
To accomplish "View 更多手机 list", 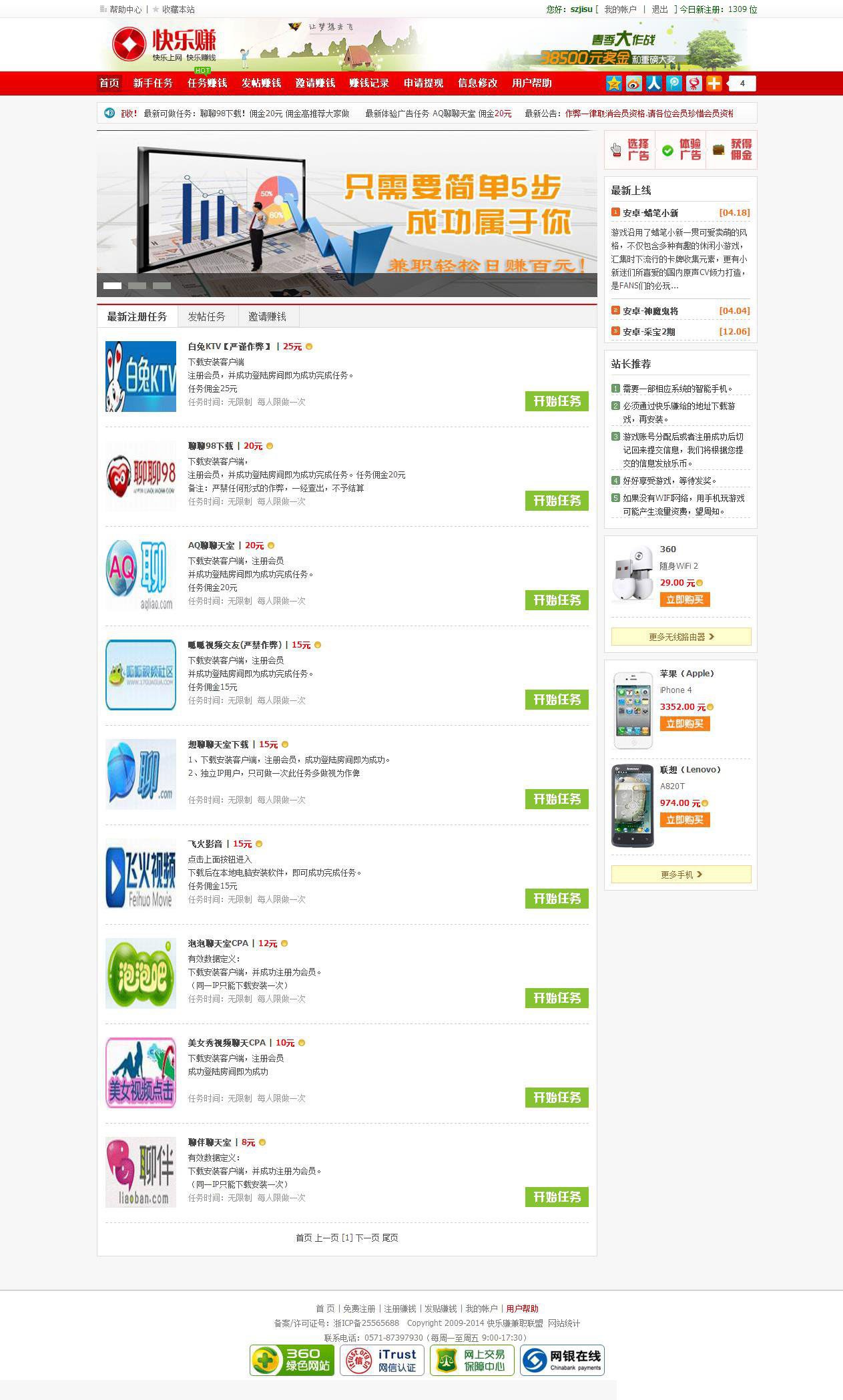I will (681, 875).
